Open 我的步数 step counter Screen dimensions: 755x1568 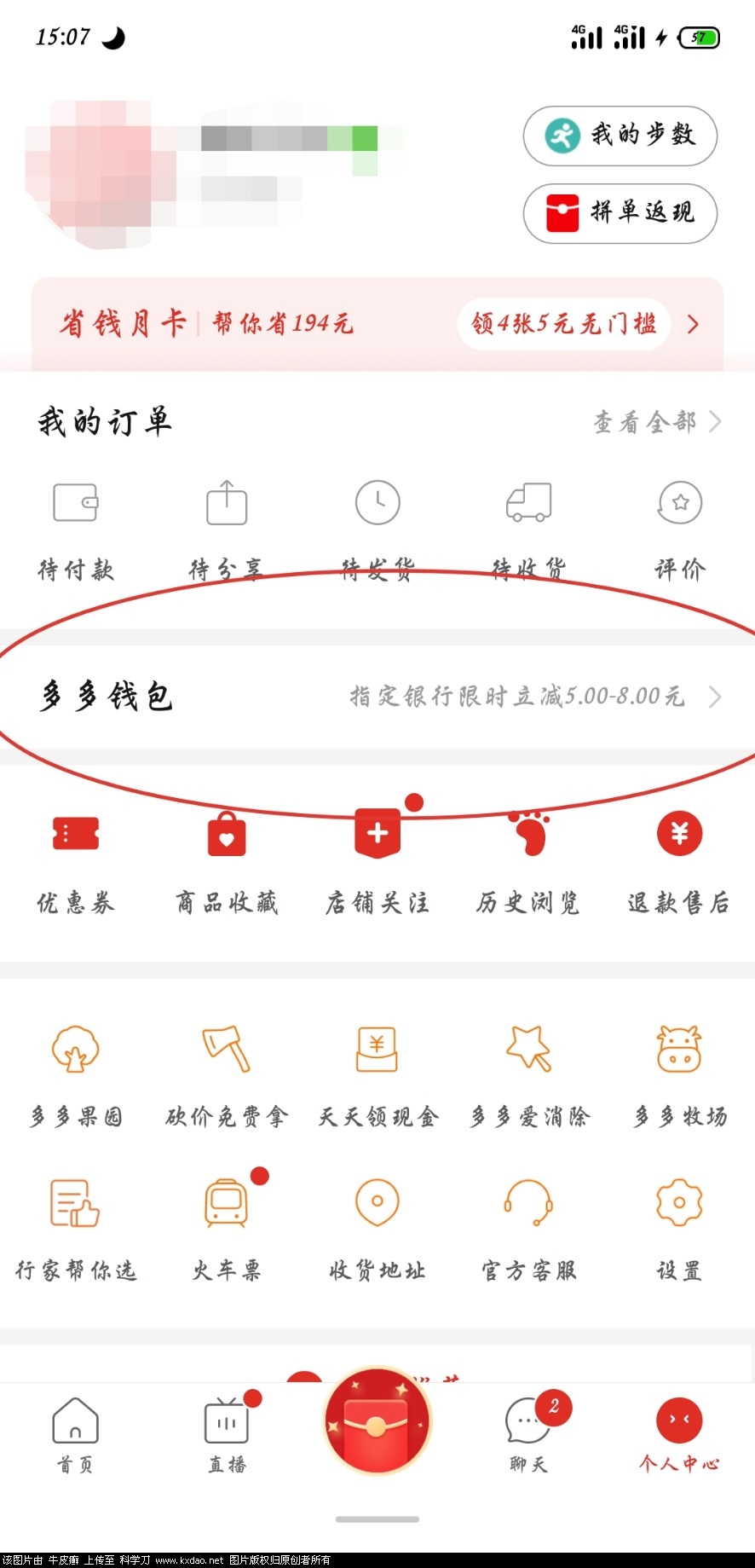tap(620, 136)
